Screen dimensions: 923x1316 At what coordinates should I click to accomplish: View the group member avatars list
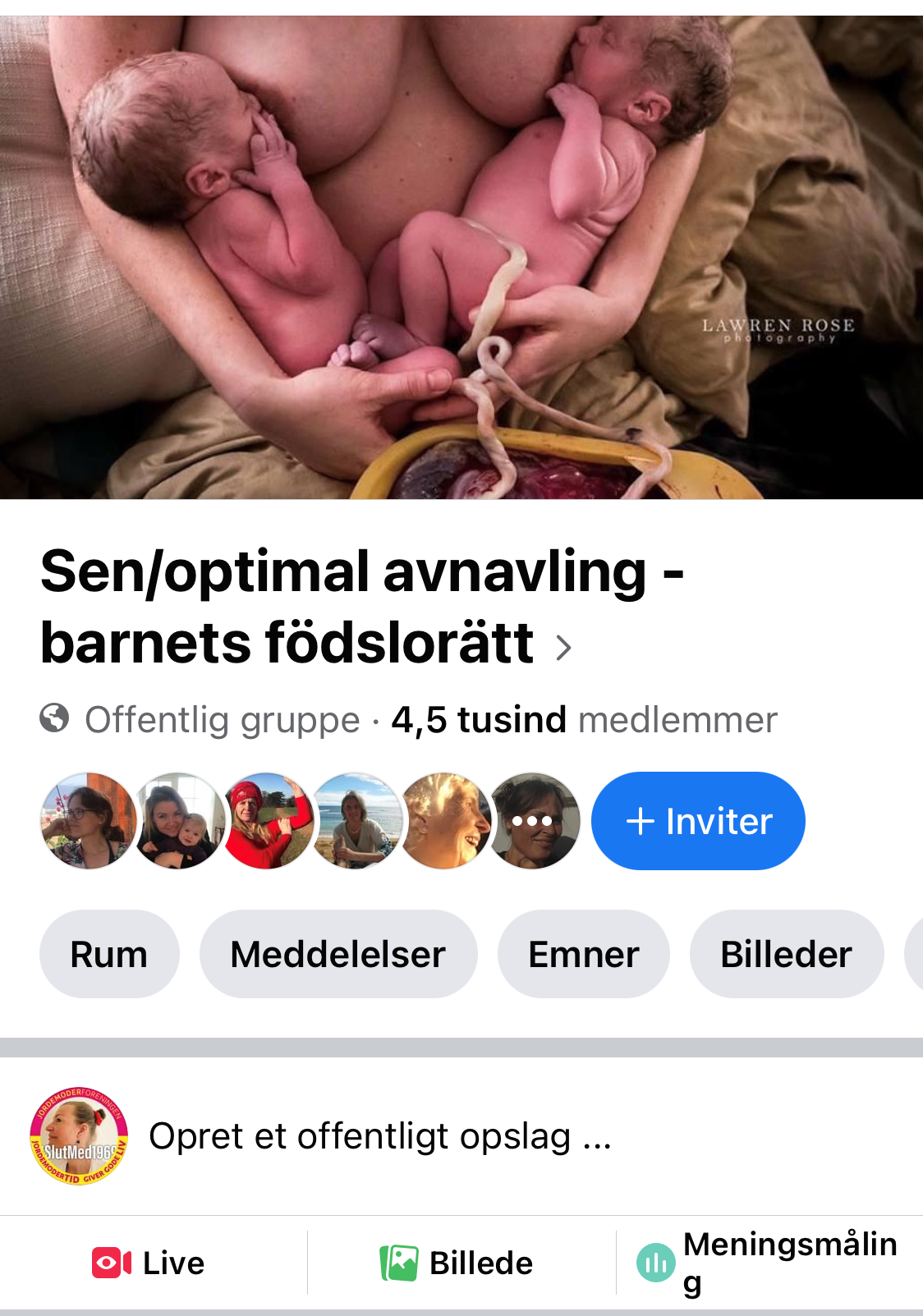point(310,821)
